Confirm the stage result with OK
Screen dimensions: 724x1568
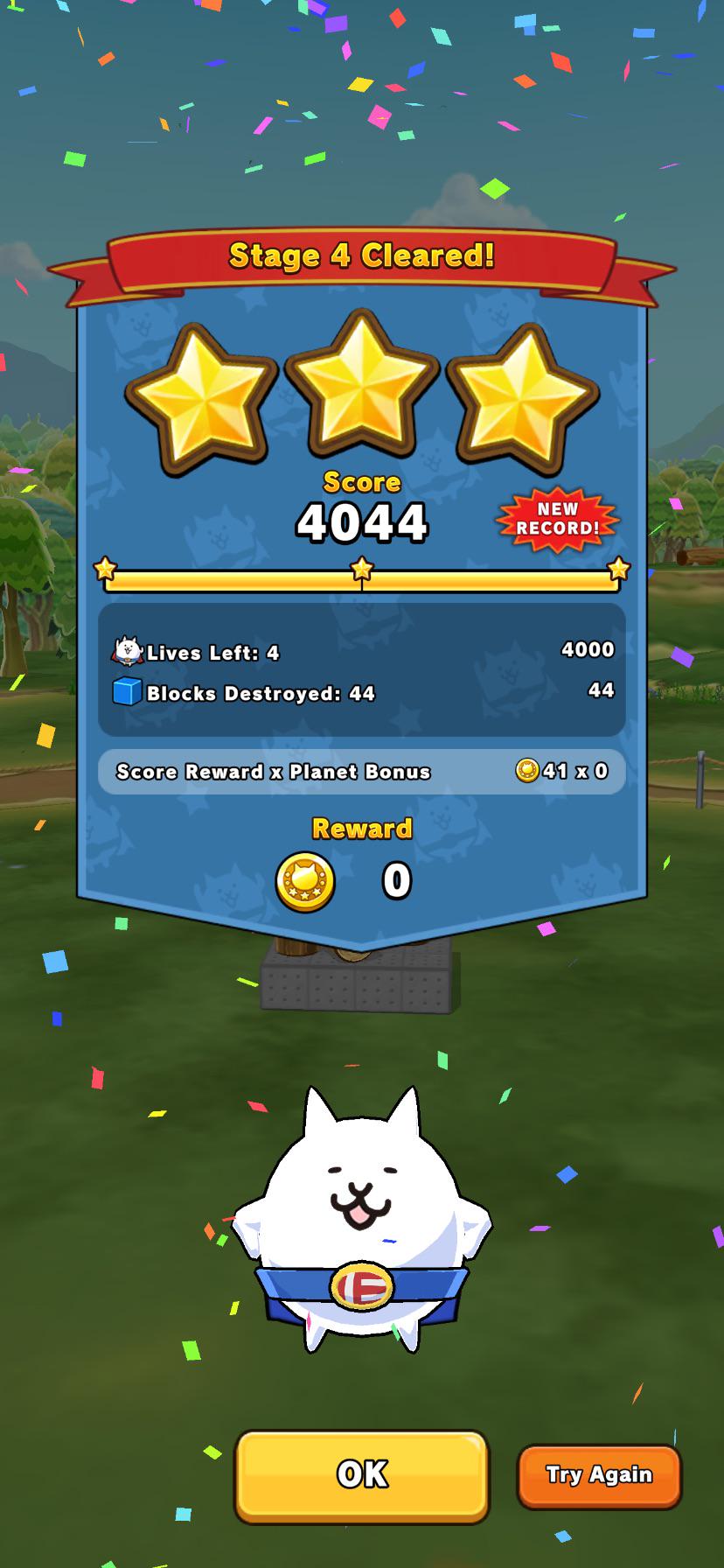click(361, 1476)
